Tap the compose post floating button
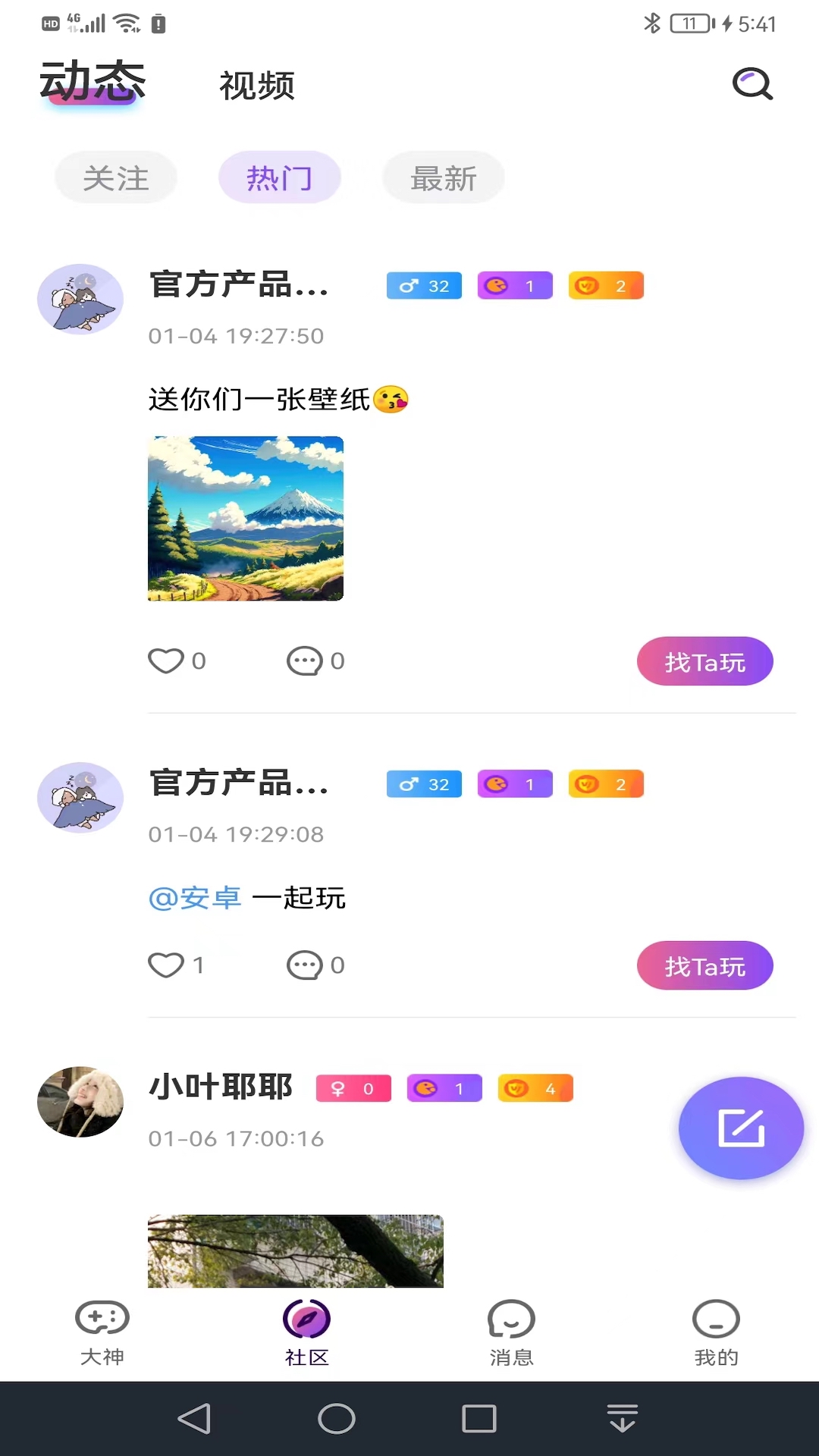Viewport: 819px width, 1456px height. coord(741,1128)
